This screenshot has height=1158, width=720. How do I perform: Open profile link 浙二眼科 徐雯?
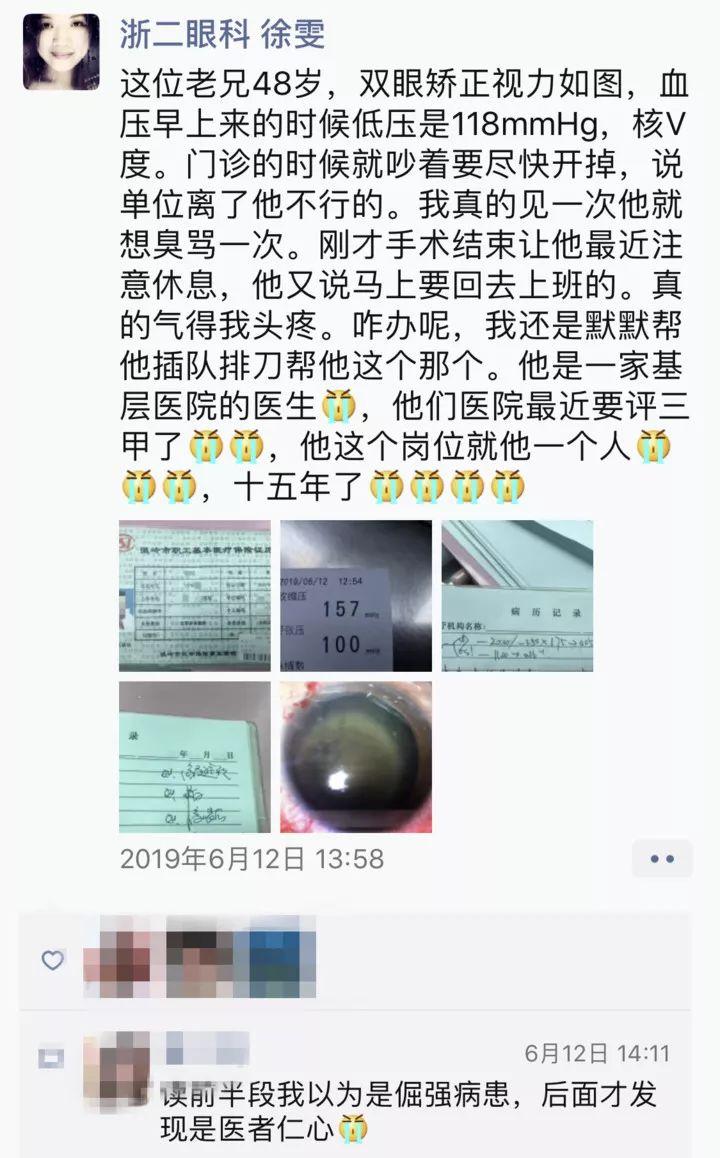[222, 34]
